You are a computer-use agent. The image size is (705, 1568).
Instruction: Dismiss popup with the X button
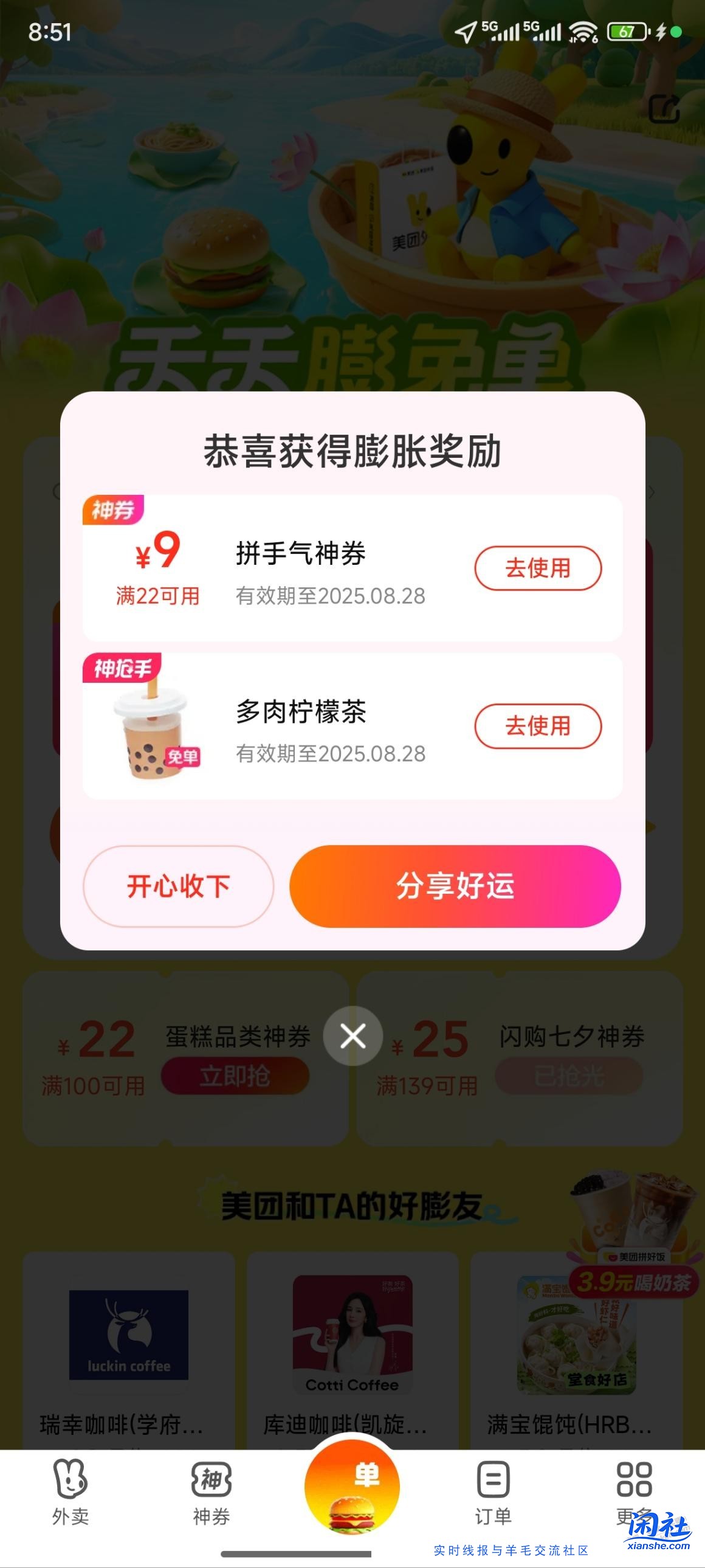(x=353, y=1035)
